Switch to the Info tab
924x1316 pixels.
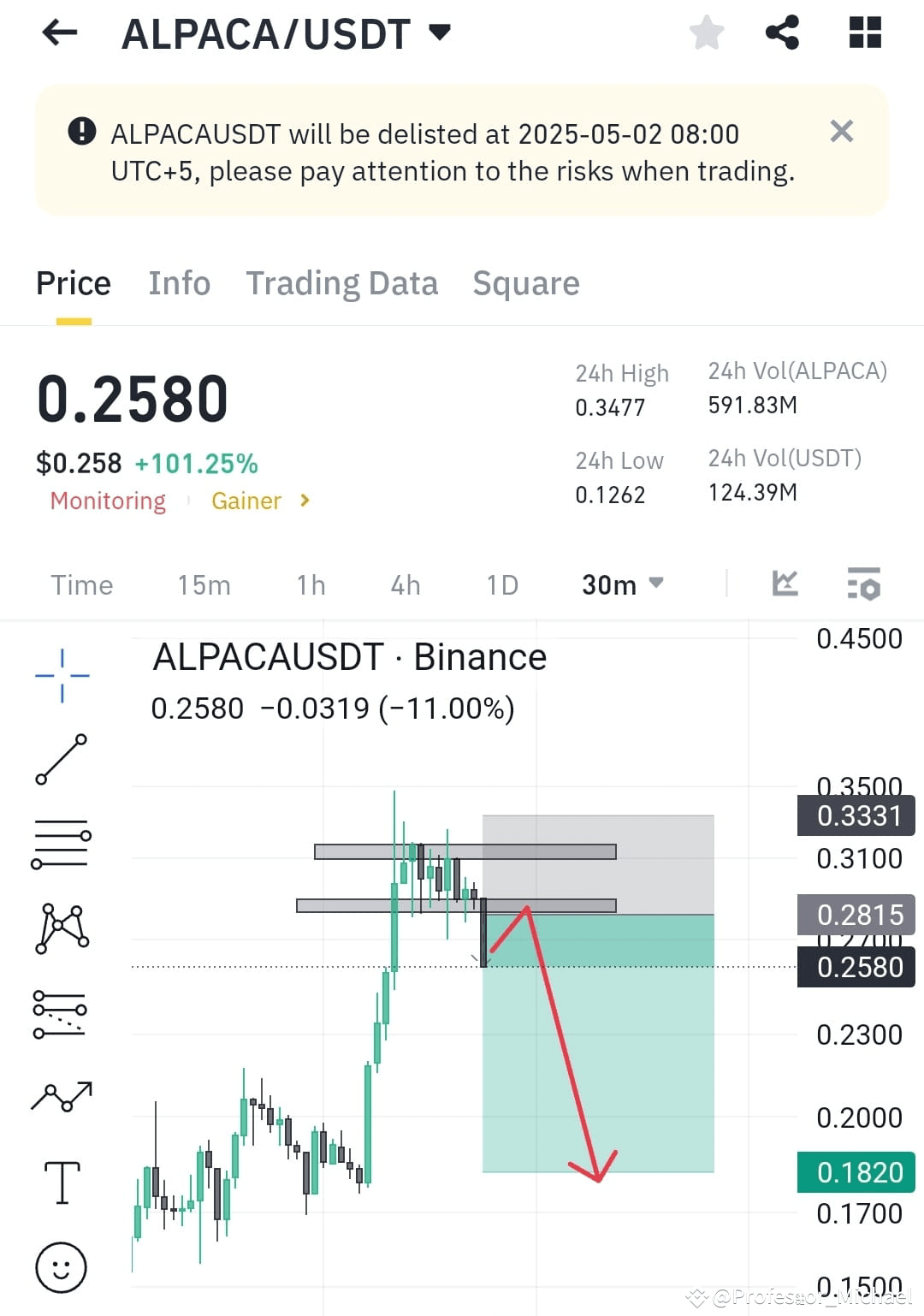coord(179,282)
